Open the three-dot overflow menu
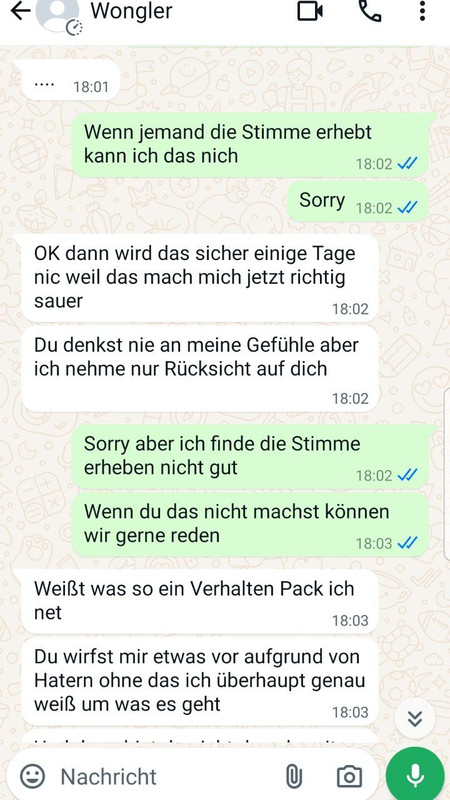Viewport: 450px width, 800px height. tap(422, 11)
